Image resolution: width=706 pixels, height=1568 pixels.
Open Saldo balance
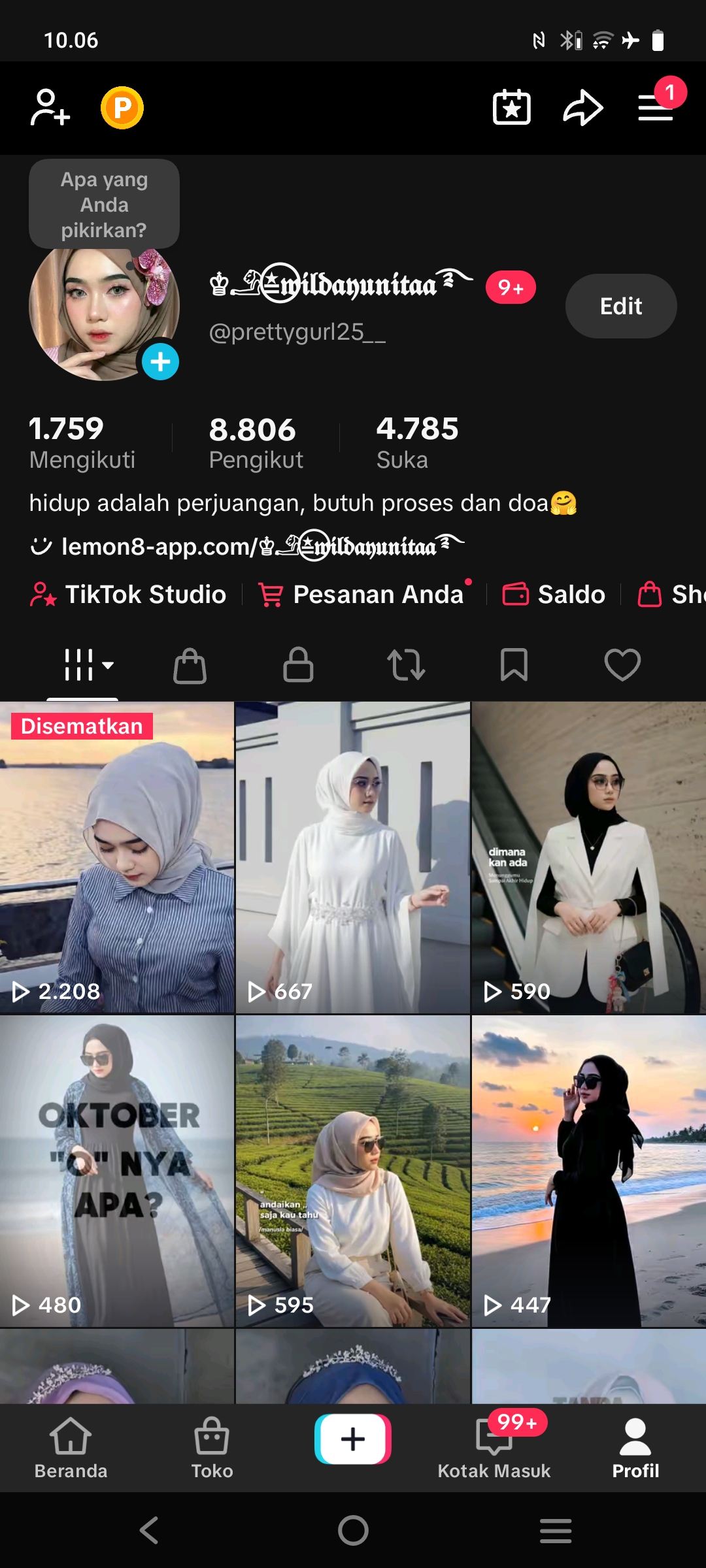point(553,595)
